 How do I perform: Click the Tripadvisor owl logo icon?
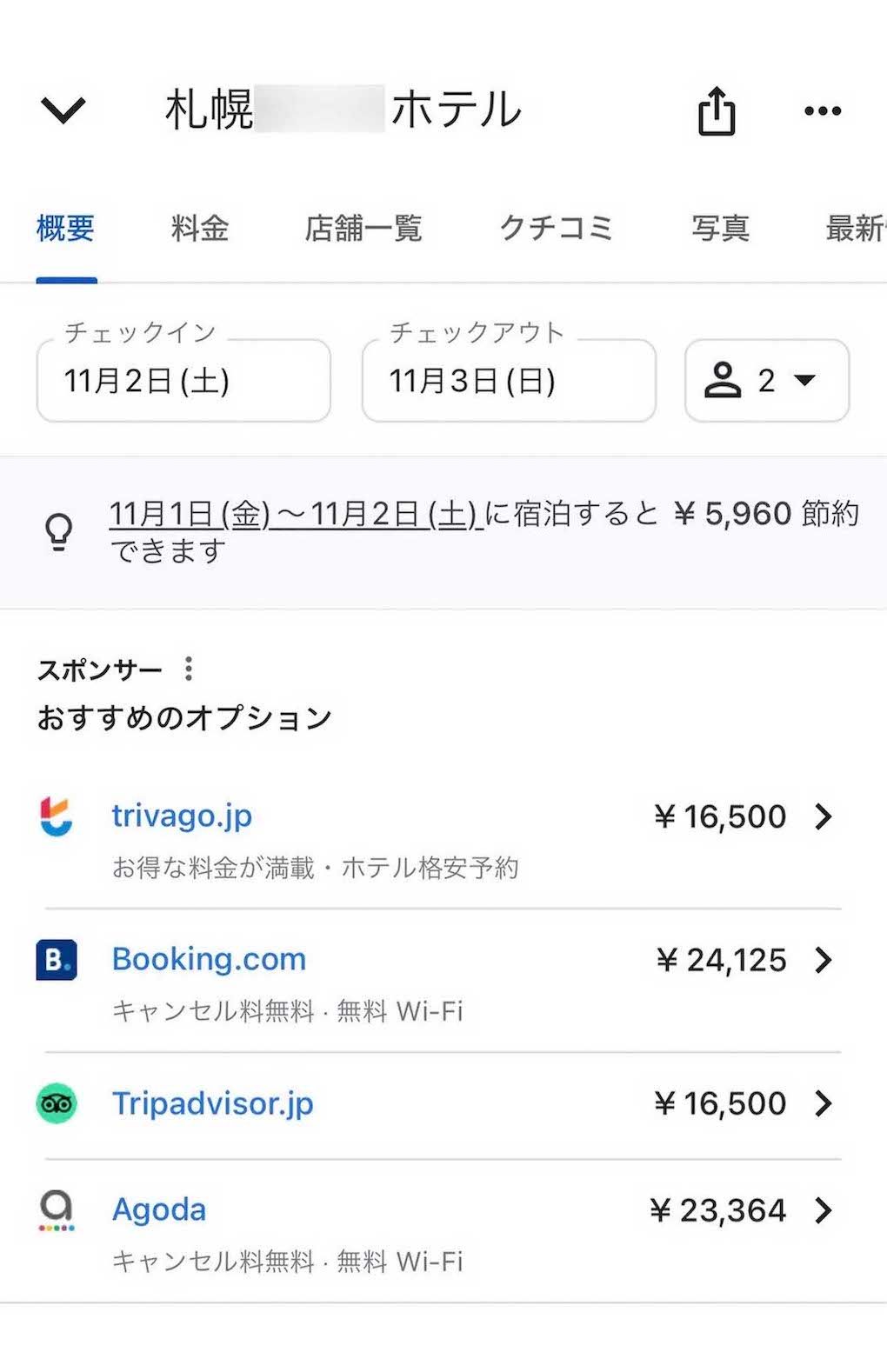coord(57,1103)
